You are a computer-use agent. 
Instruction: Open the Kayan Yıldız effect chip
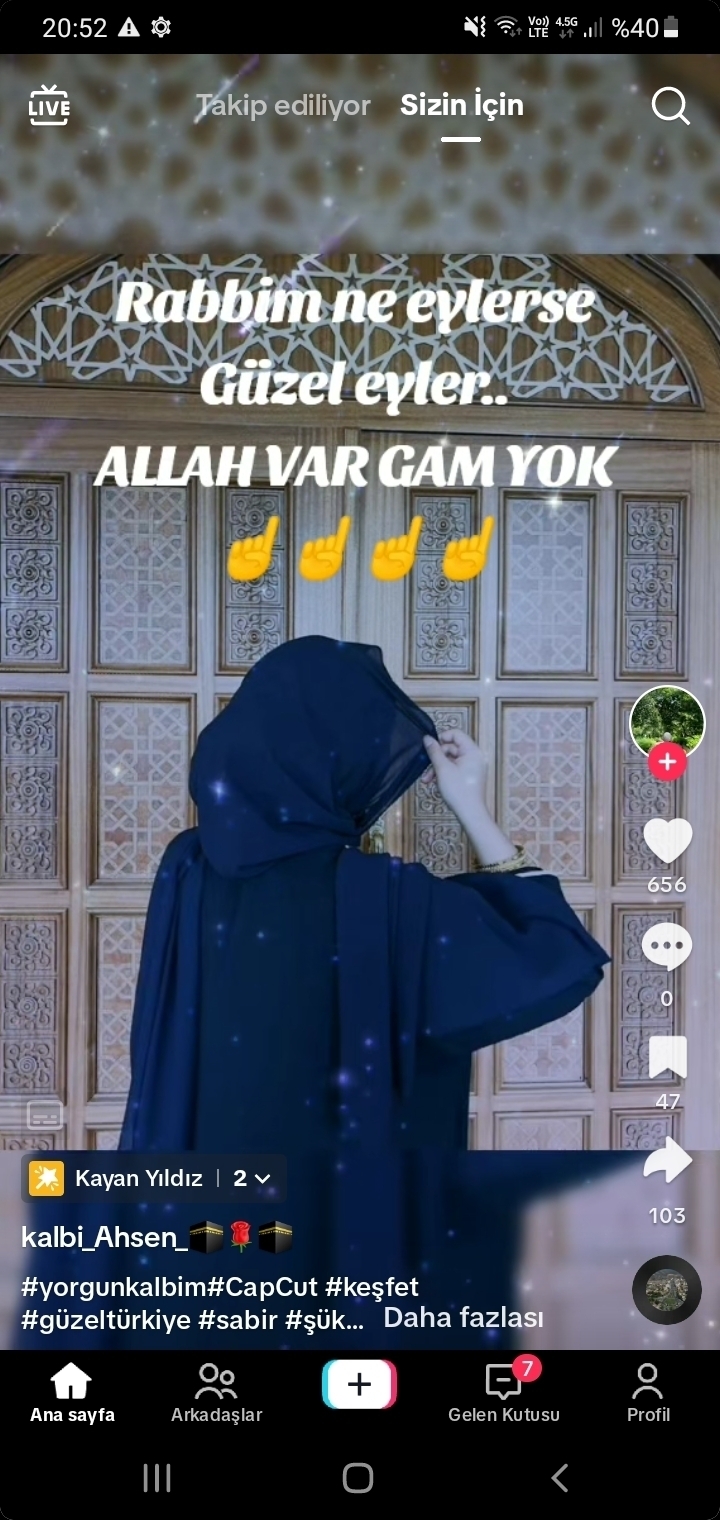[154, 1178]
